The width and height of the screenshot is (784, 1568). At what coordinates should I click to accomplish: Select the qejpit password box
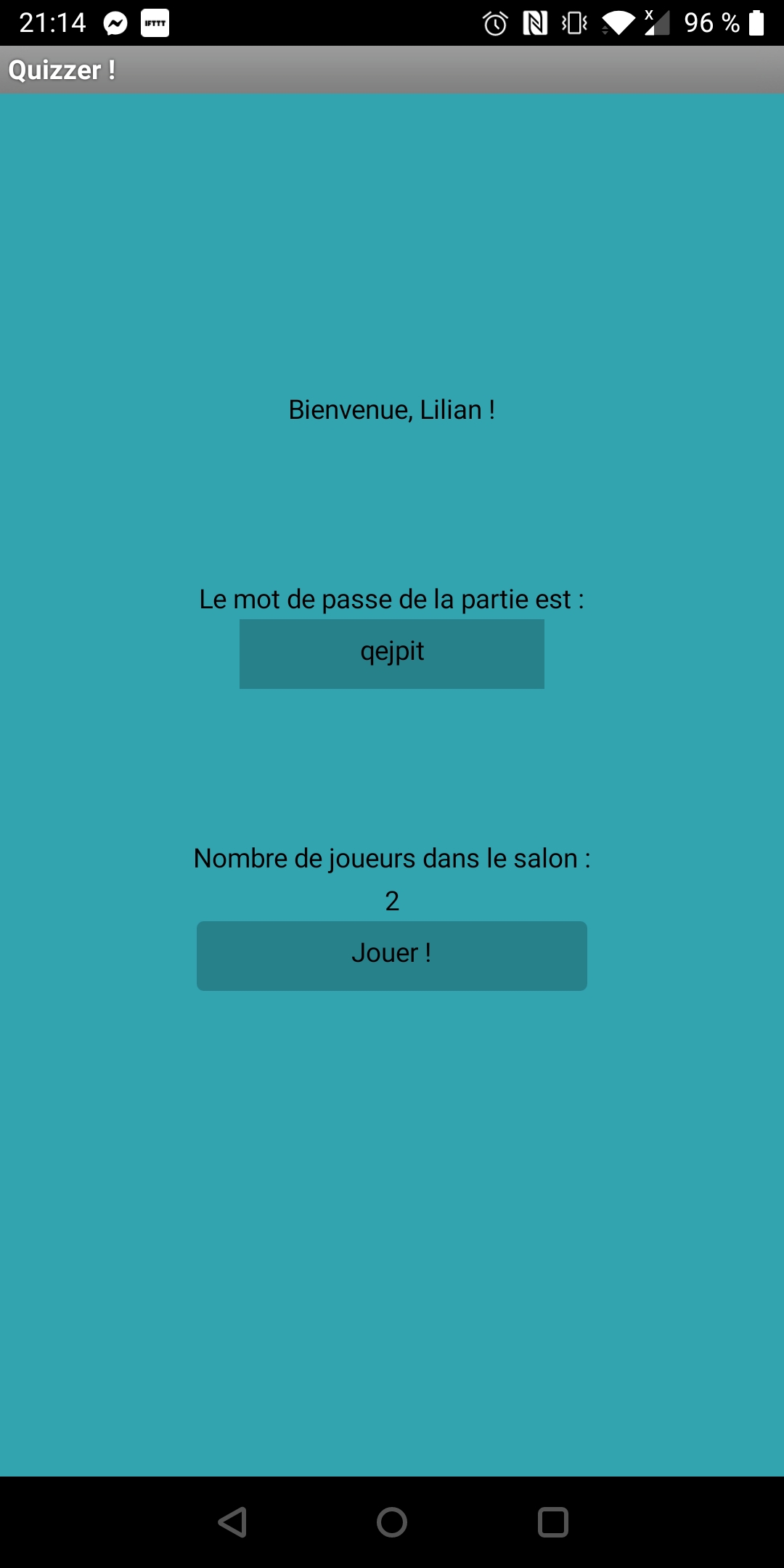(392, 653)
